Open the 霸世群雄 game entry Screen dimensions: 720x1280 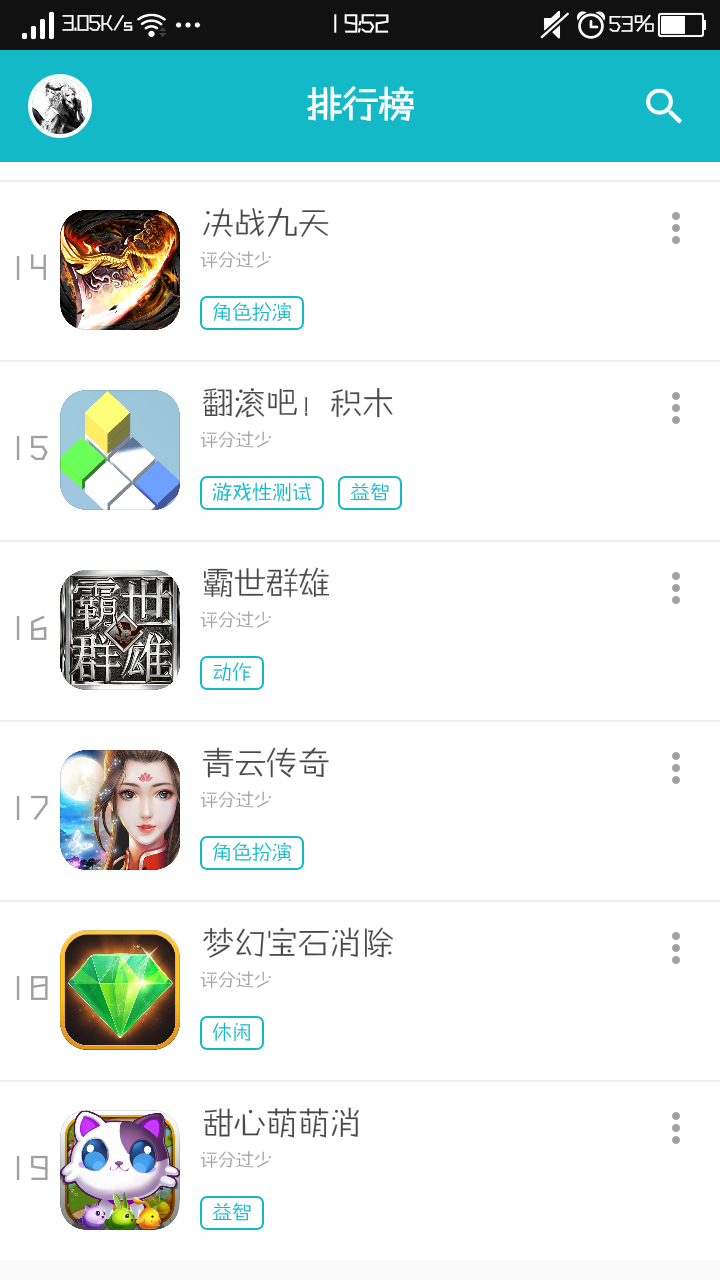click(x=266, y=584)
